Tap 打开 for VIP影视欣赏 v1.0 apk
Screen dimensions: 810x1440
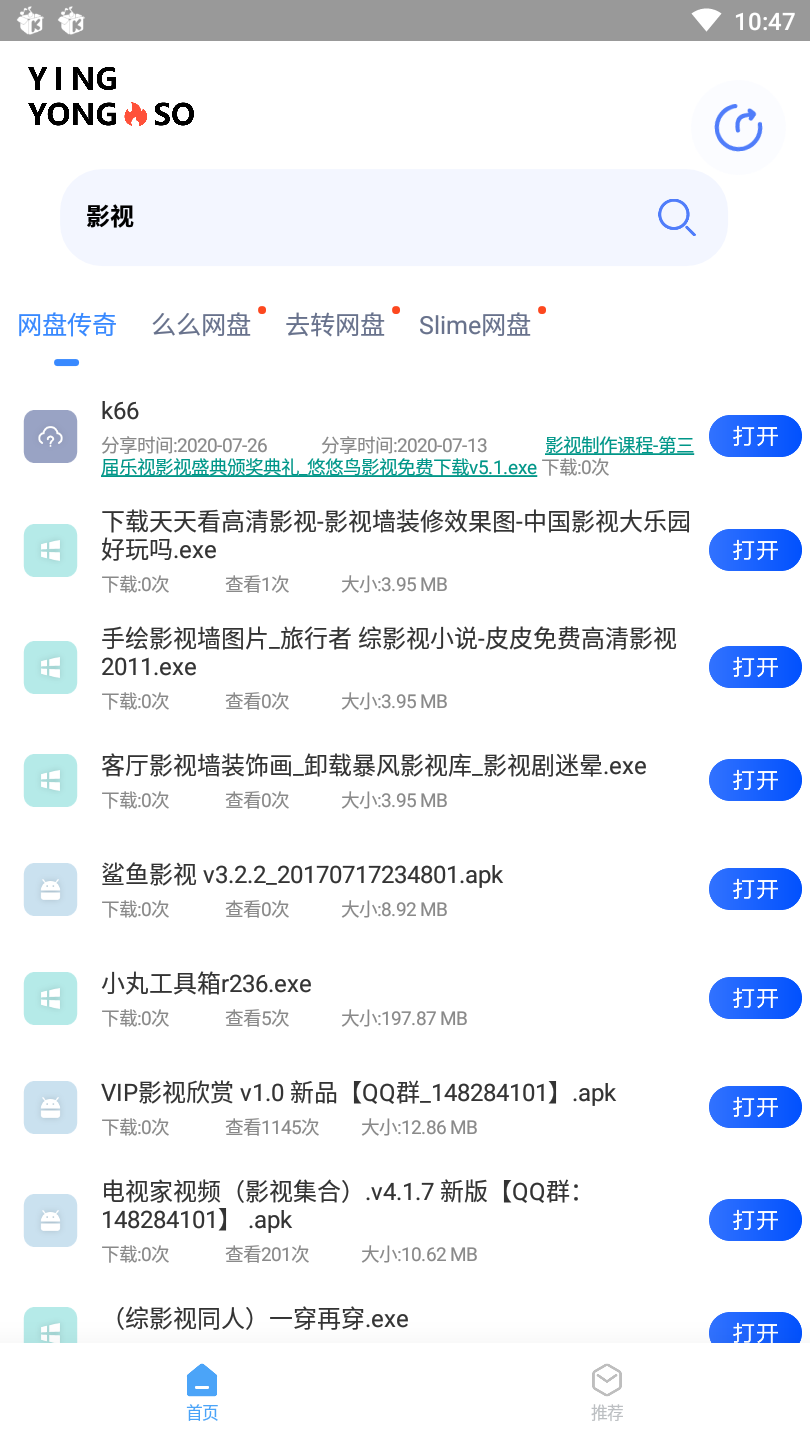click(x=755, y=1107)
